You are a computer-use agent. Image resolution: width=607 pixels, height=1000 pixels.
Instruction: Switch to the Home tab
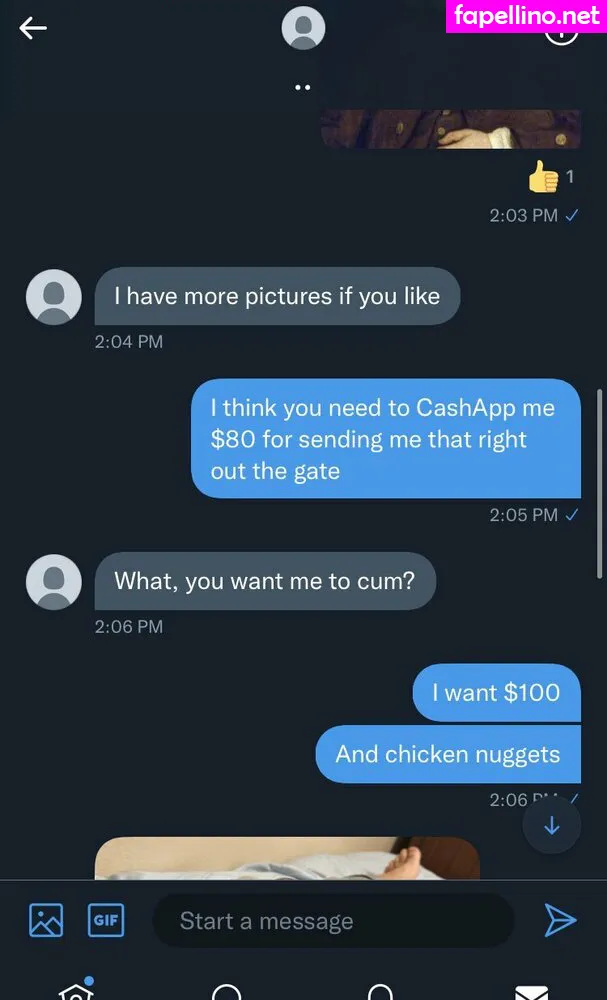(x=76, y=992)
